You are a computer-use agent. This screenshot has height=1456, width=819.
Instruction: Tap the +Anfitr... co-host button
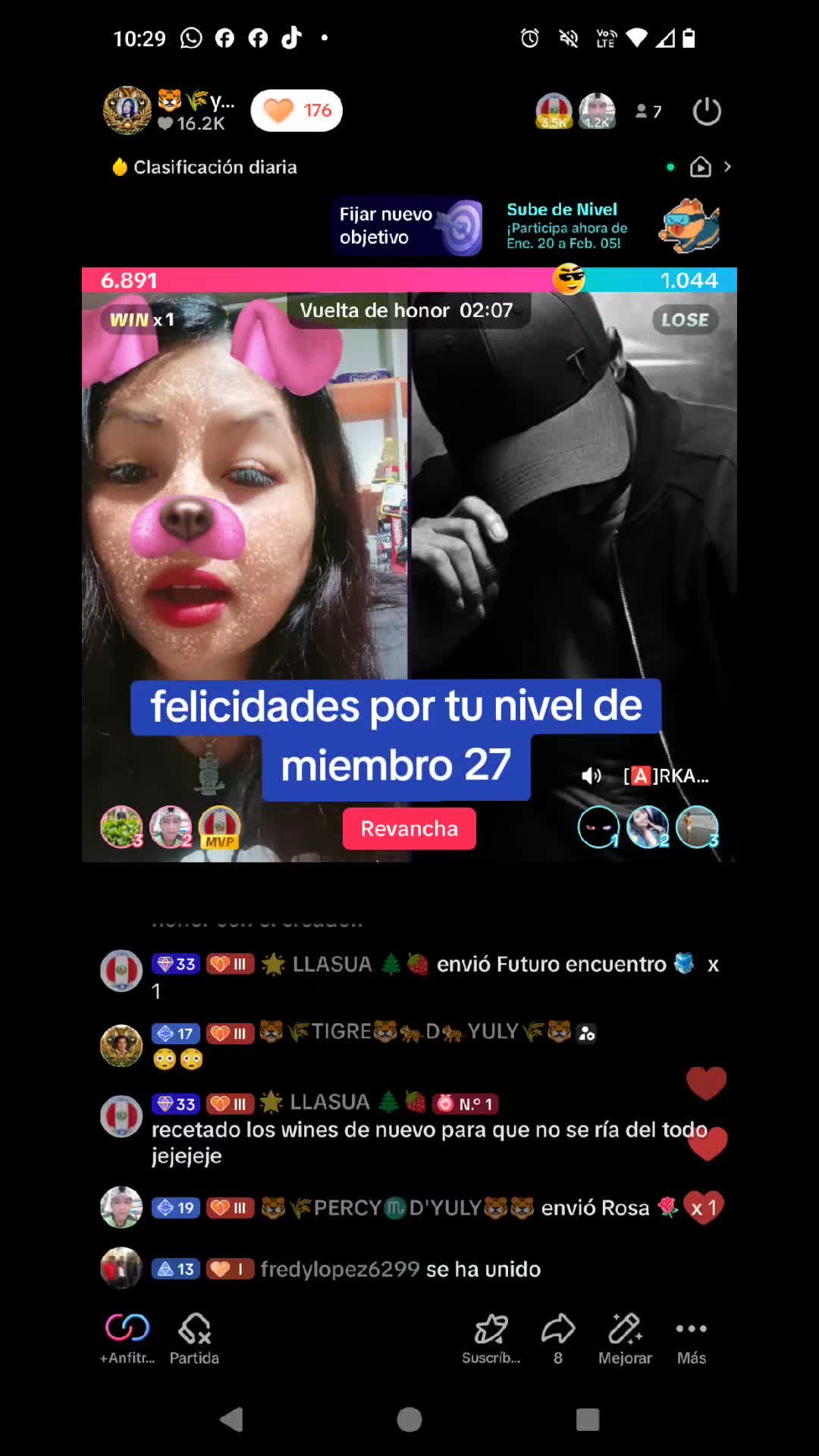[x=127, y=1338]
